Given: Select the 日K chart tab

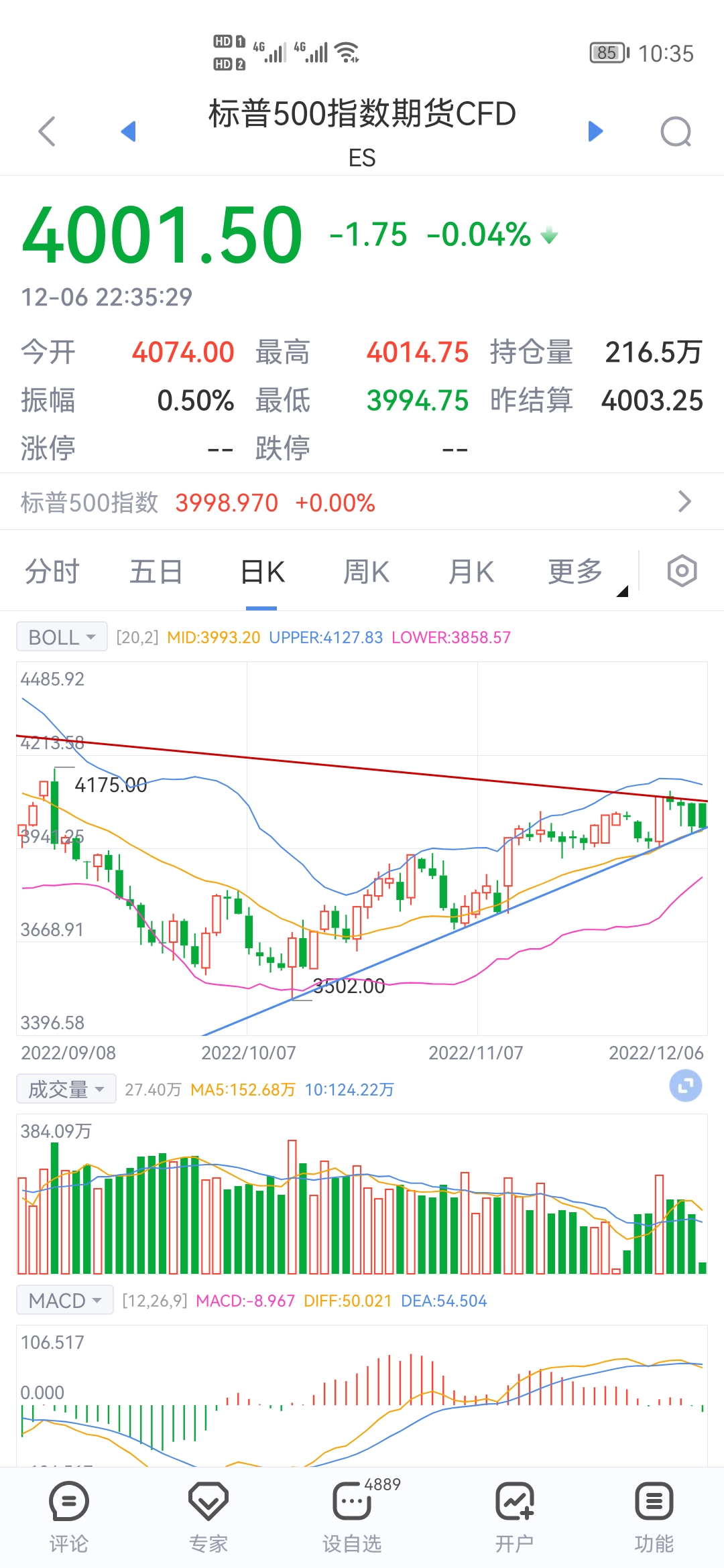Looking at the screenshot, I should 262,572.
